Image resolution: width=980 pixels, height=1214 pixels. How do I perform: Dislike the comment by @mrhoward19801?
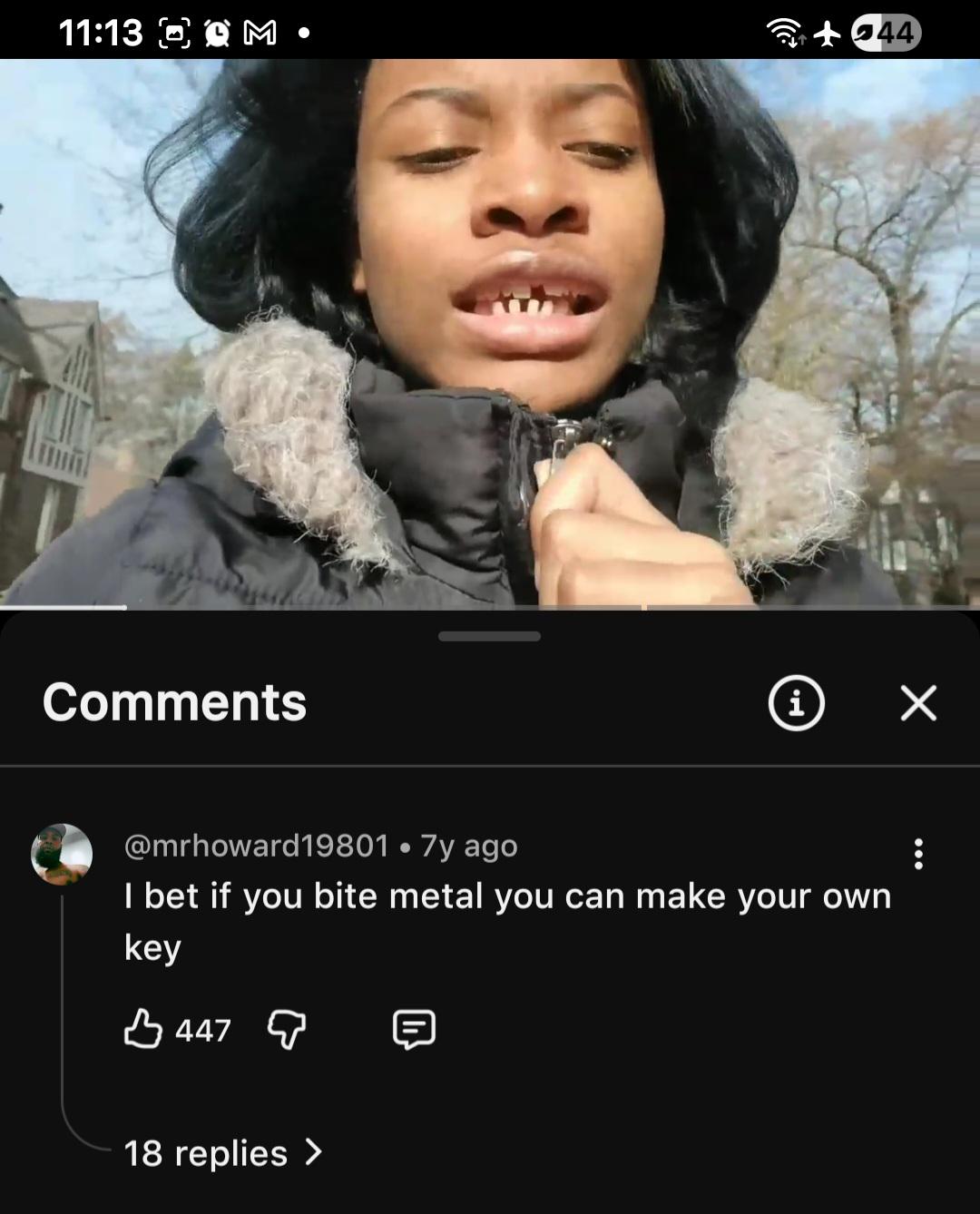pos(287,1029)
